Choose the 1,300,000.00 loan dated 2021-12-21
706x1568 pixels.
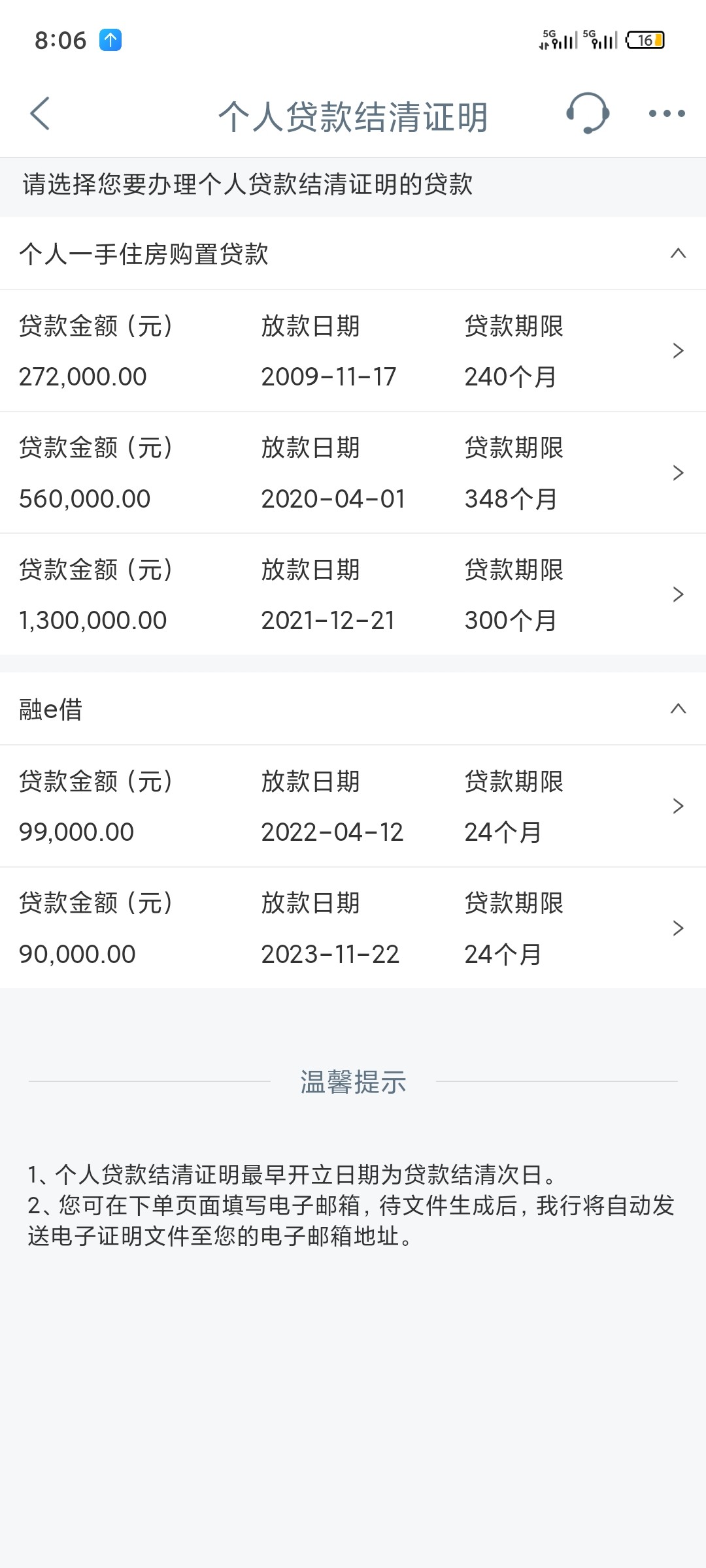[x=353, y=595]
